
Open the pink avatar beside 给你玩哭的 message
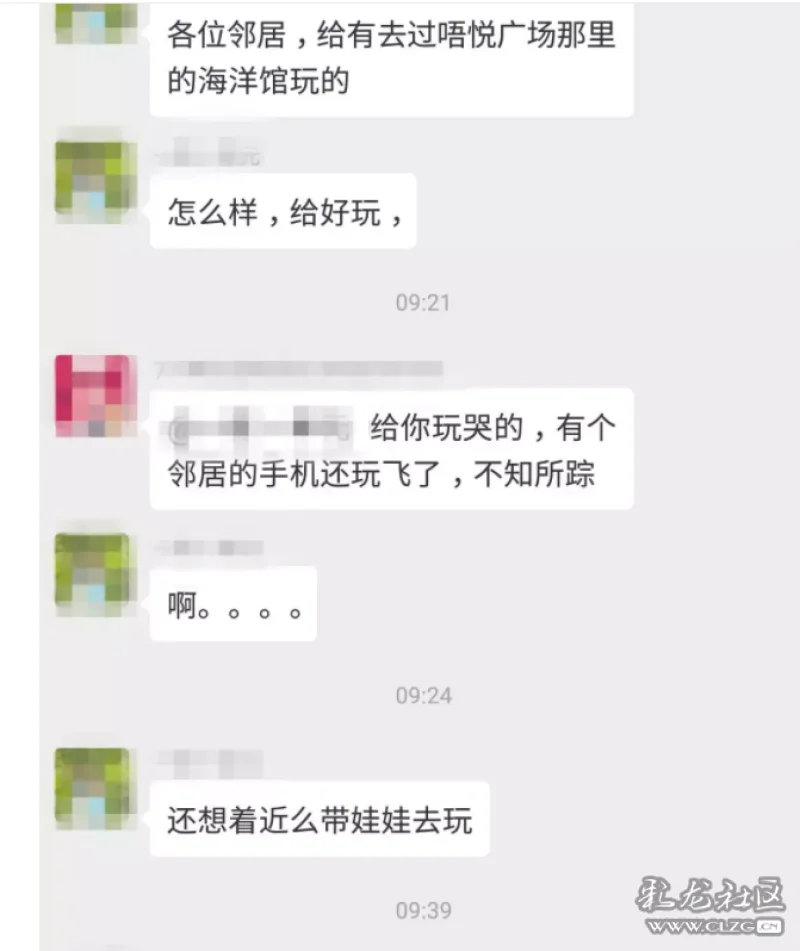pos(95,395)
